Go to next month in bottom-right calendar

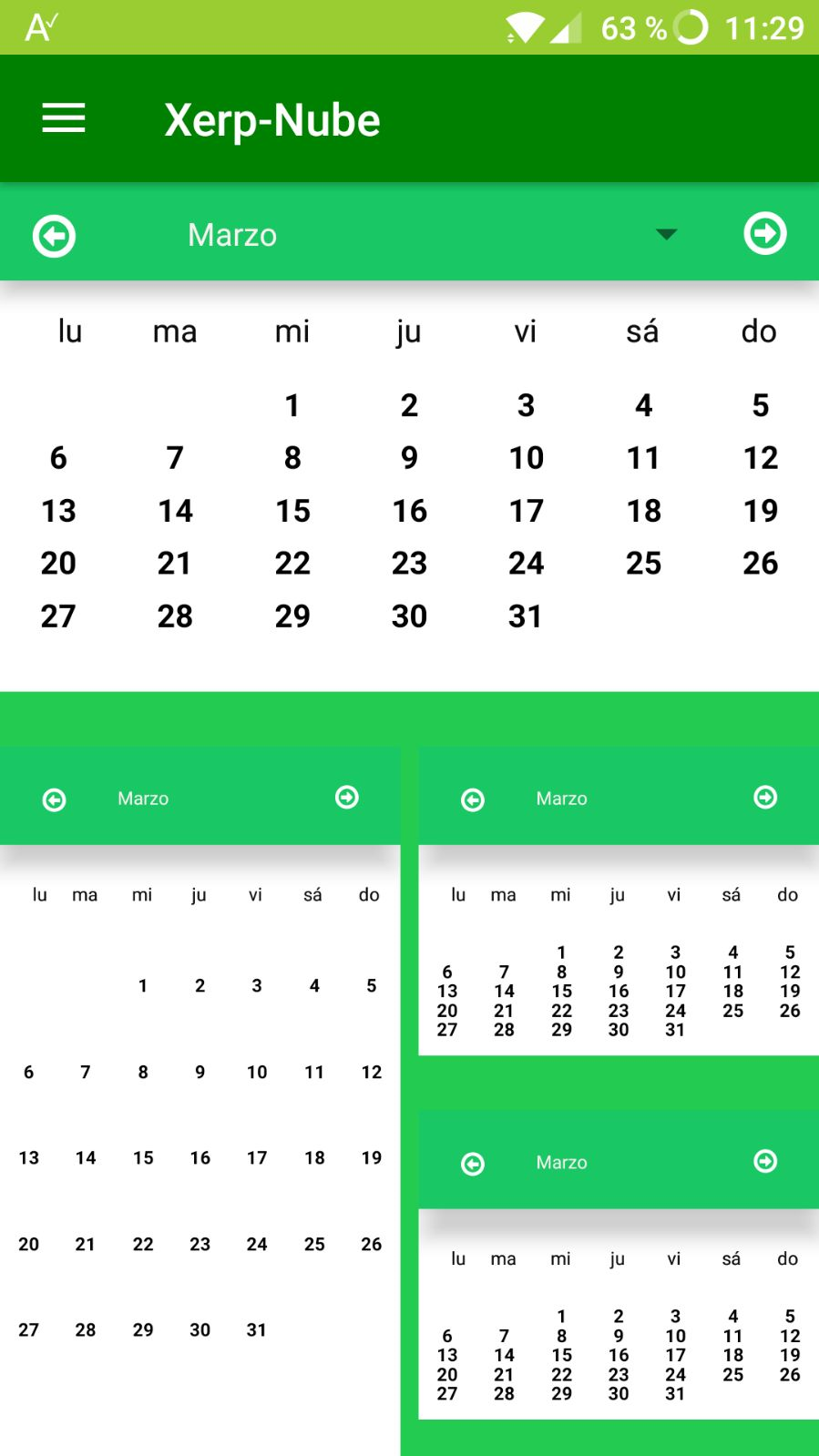(x=765, y=1162)
